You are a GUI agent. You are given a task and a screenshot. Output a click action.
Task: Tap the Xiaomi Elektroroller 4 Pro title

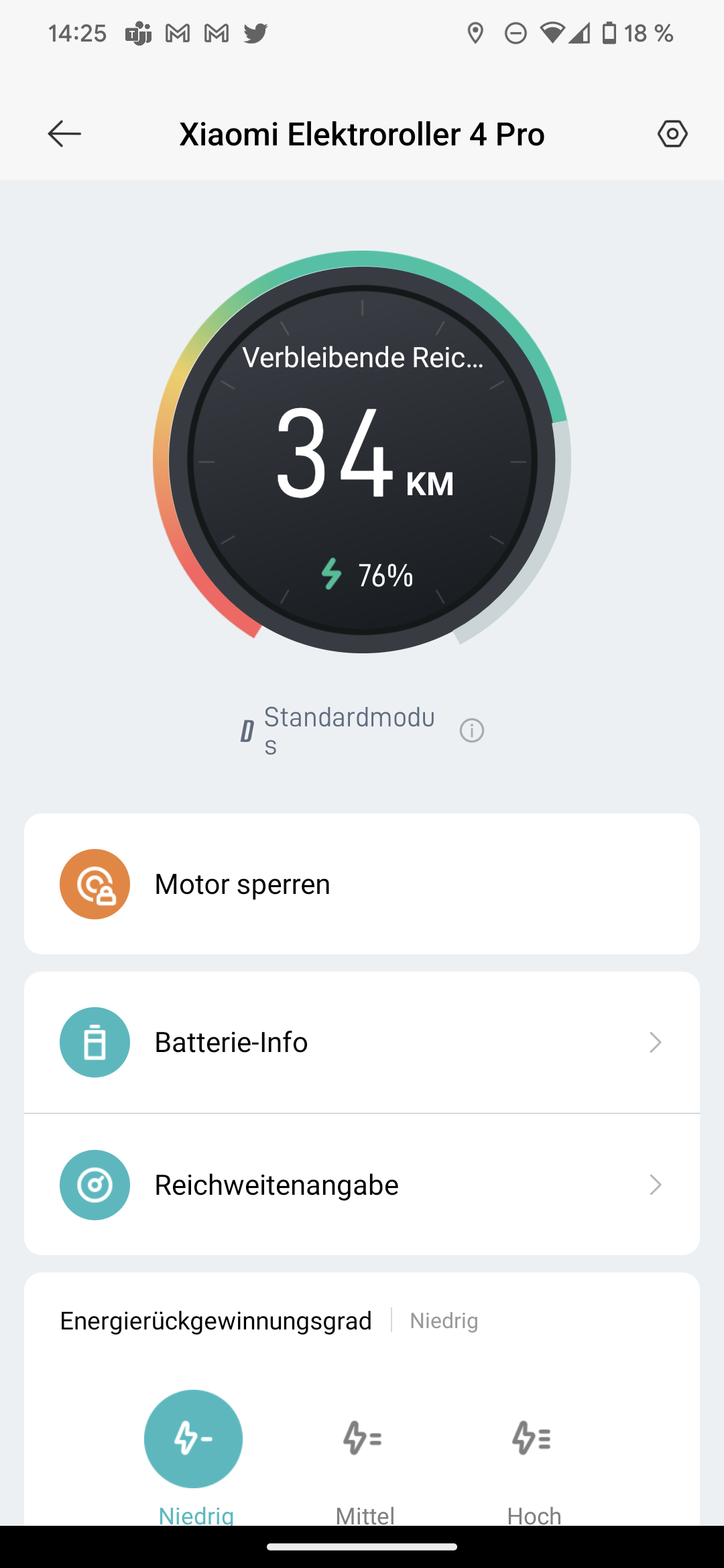[x=362, y=133]
